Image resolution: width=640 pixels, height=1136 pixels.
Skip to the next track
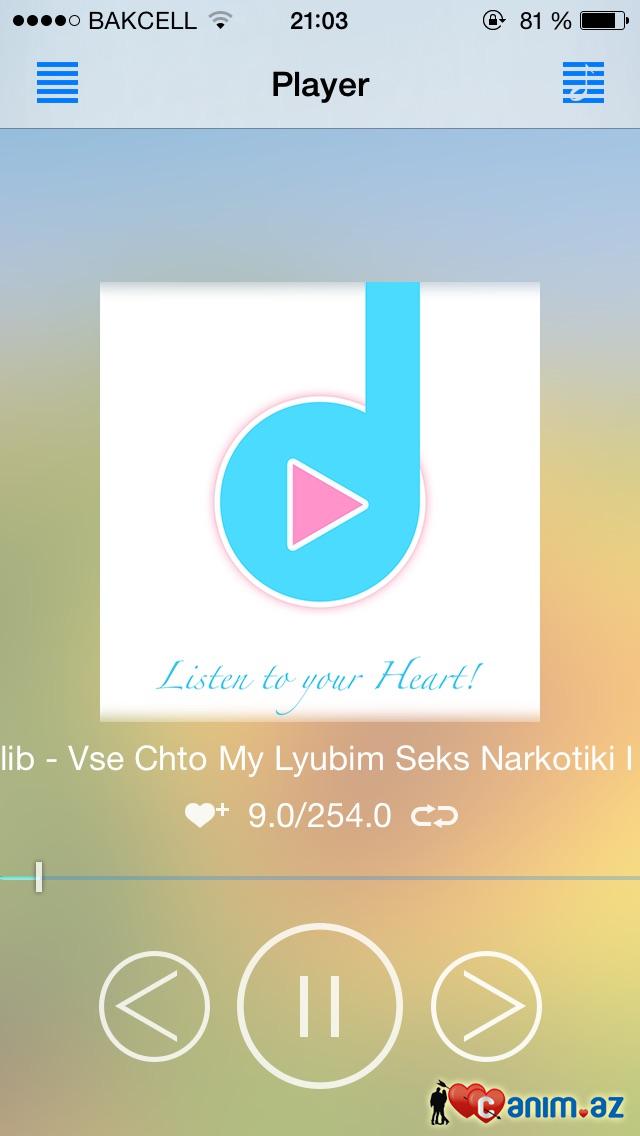[486, 1005]
